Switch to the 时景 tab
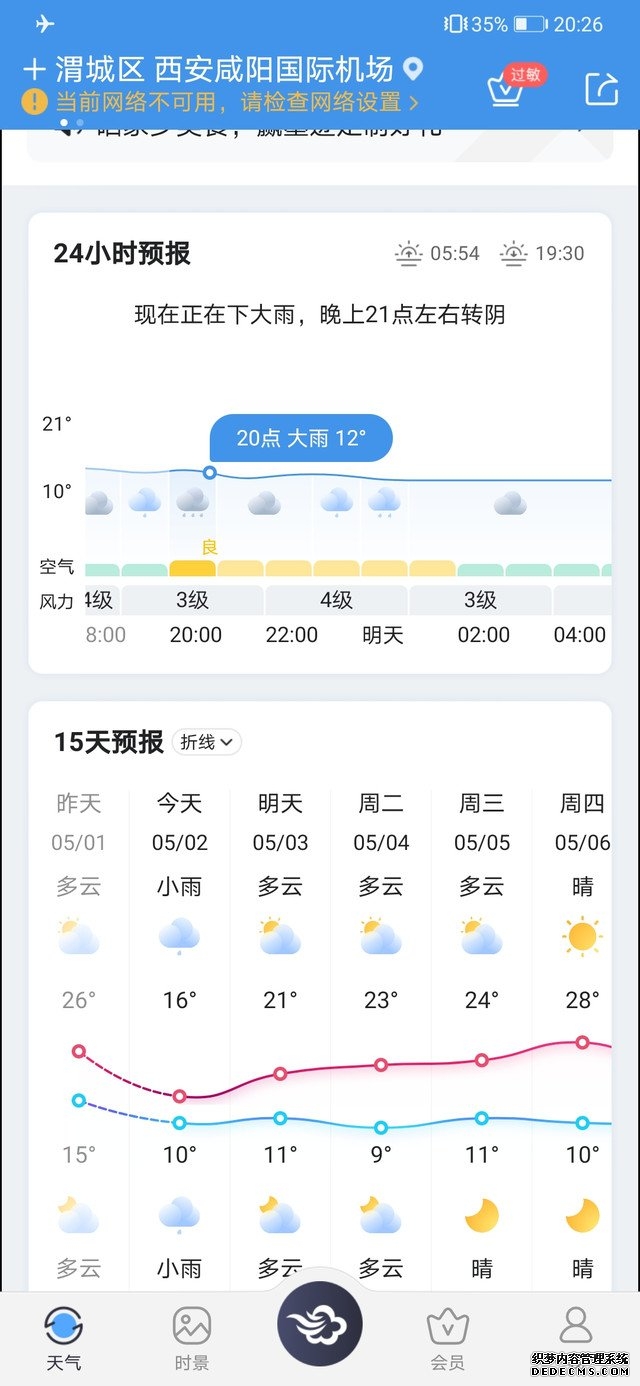640x1386 pixels. tap(192, 1338)
